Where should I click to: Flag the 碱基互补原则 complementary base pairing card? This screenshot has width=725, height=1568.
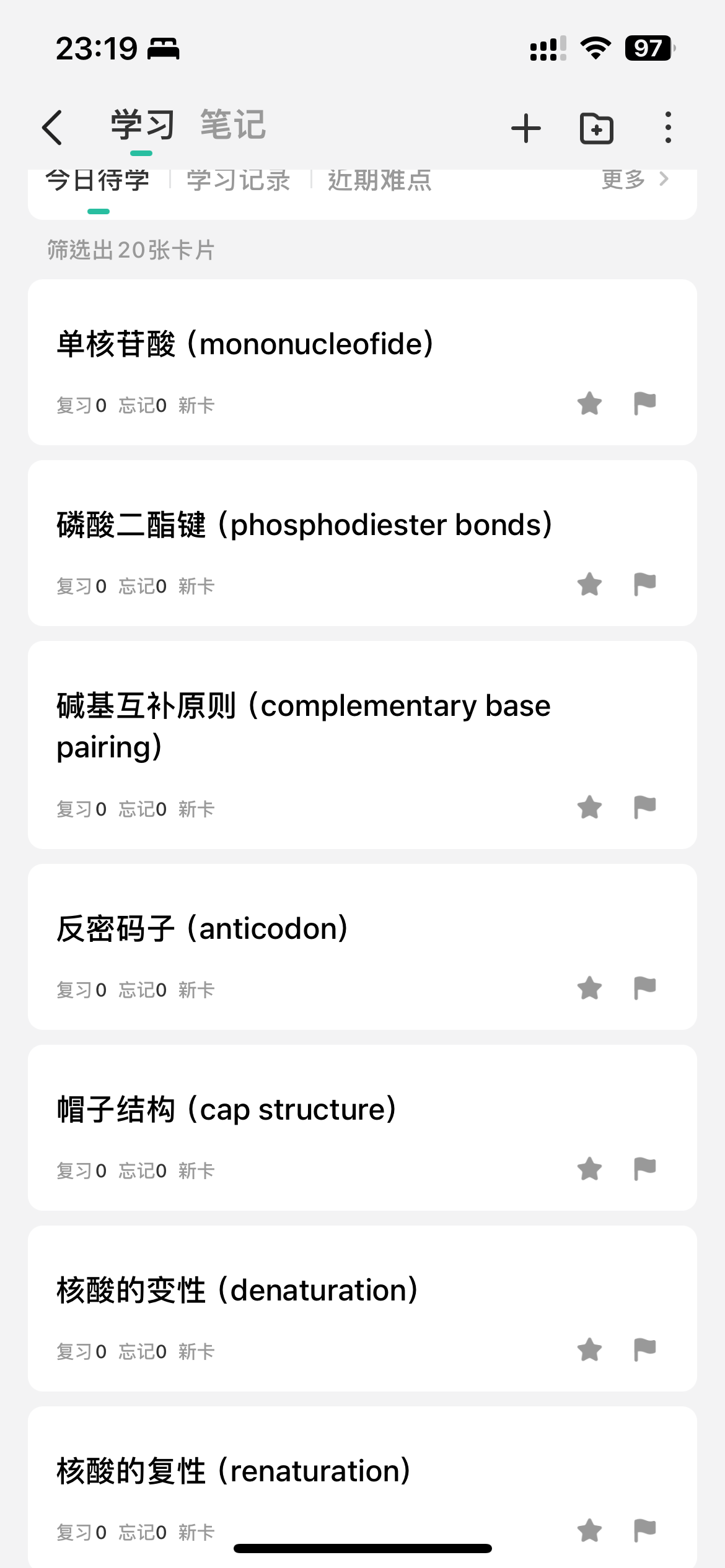click(644, 807)
